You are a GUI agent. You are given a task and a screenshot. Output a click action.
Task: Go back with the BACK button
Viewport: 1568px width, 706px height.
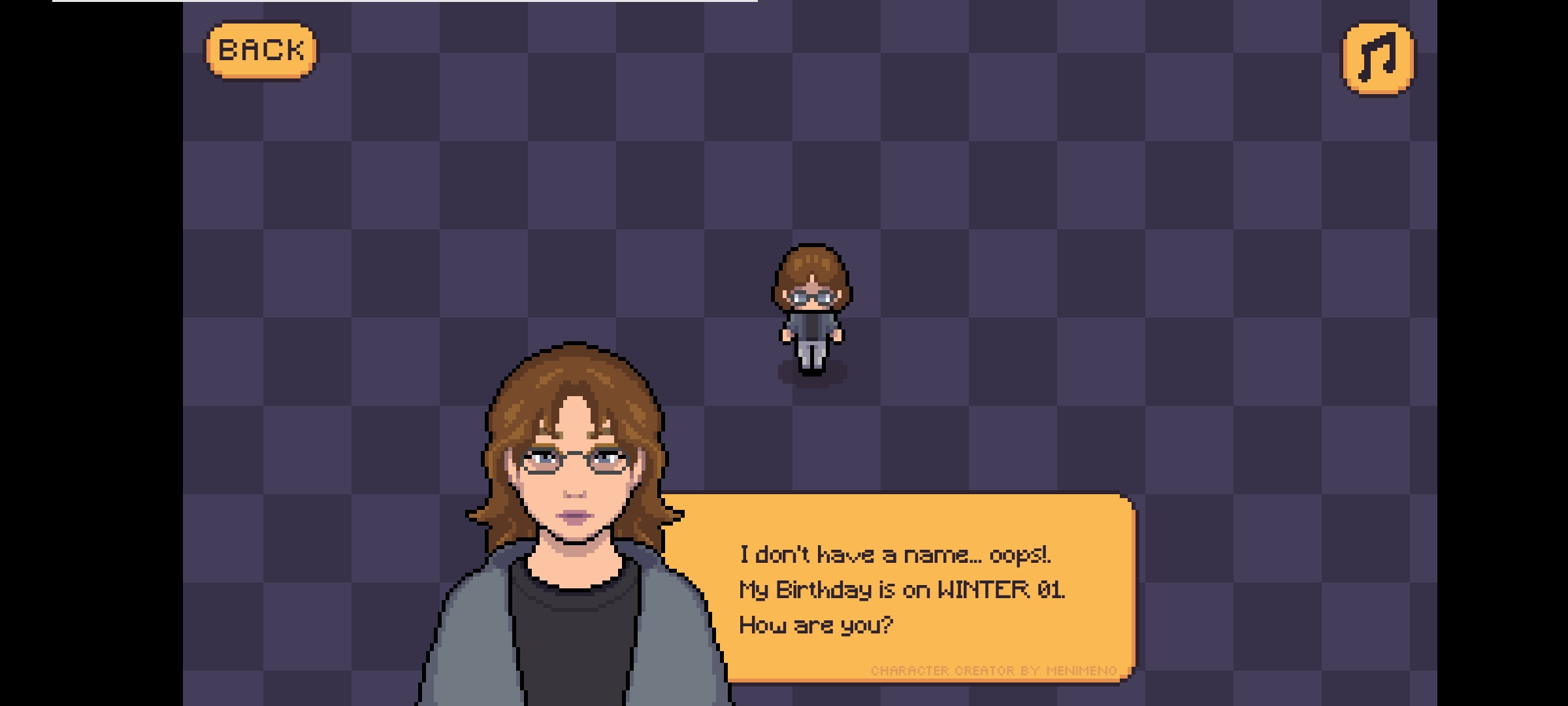(261, 51)
